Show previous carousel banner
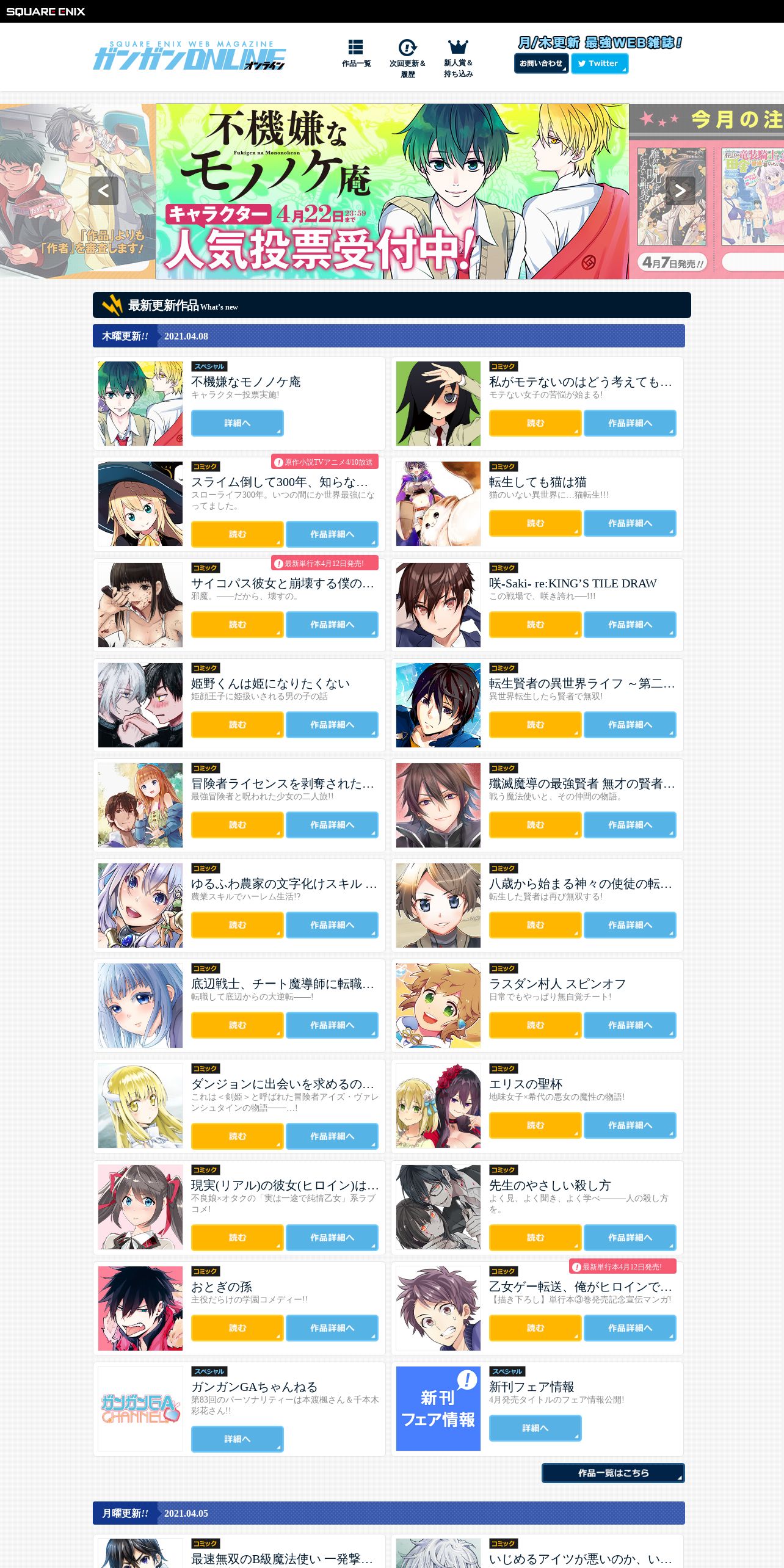Image resolution: width=784 pixels, height=1568 pixels. click(103, 191)
